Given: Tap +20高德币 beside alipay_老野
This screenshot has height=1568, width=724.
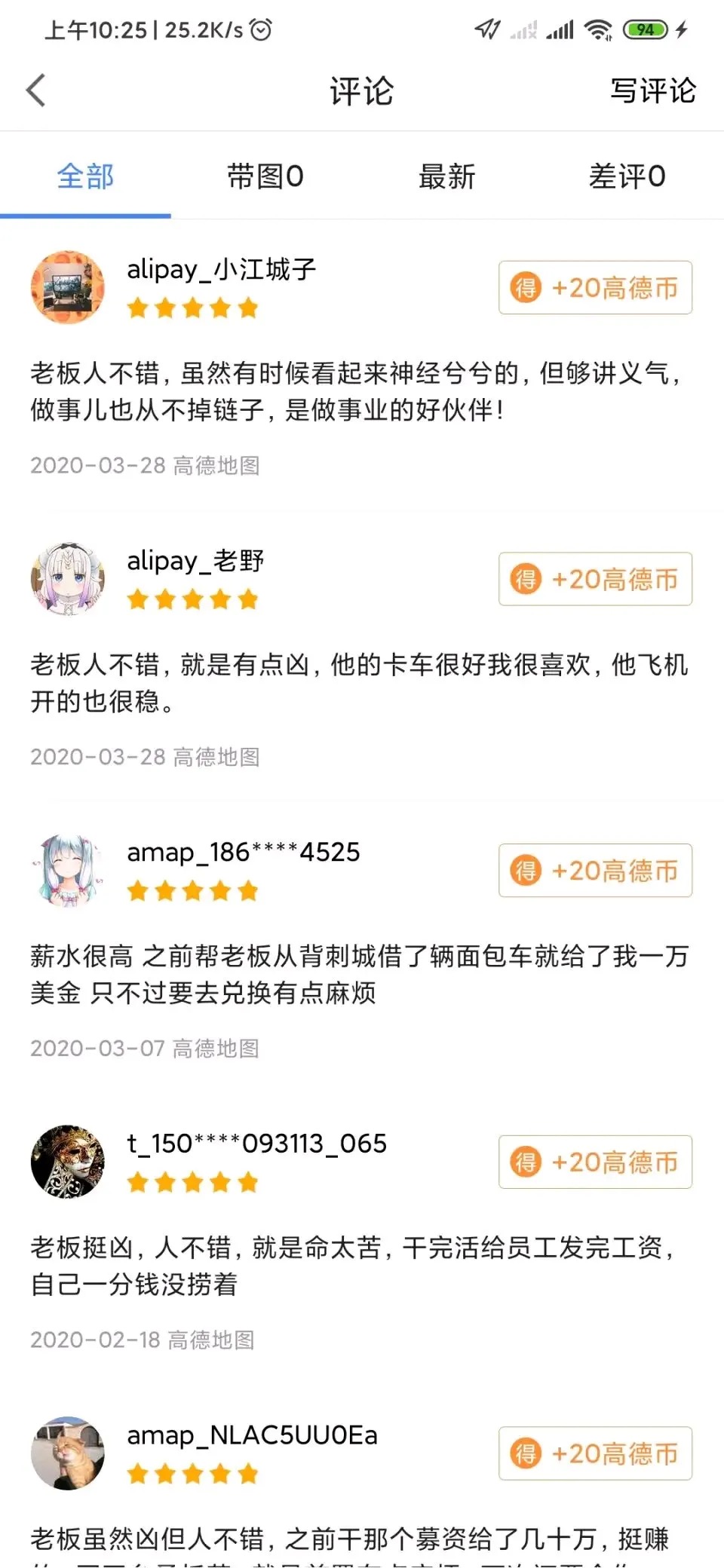Looking at the screenshot, I should [595, 580].
